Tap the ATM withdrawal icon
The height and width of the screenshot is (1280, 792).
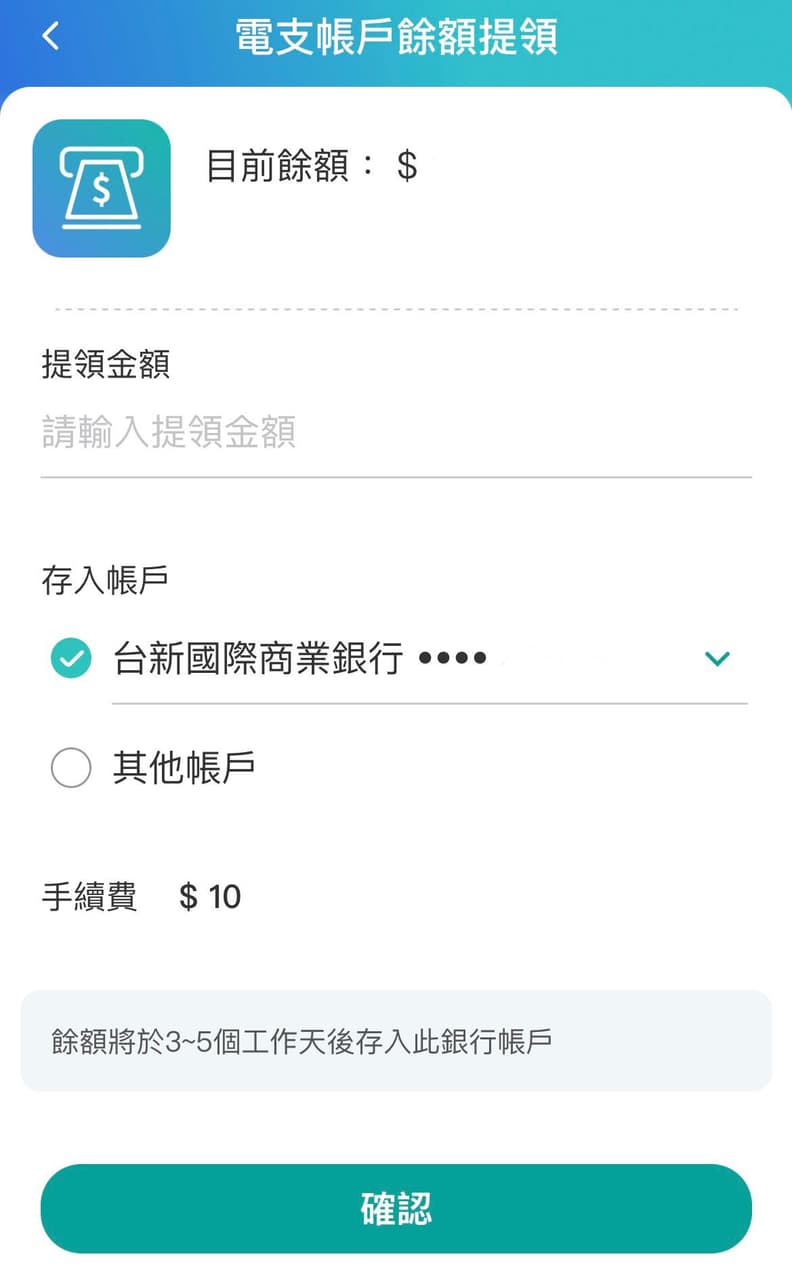[100, 188]
